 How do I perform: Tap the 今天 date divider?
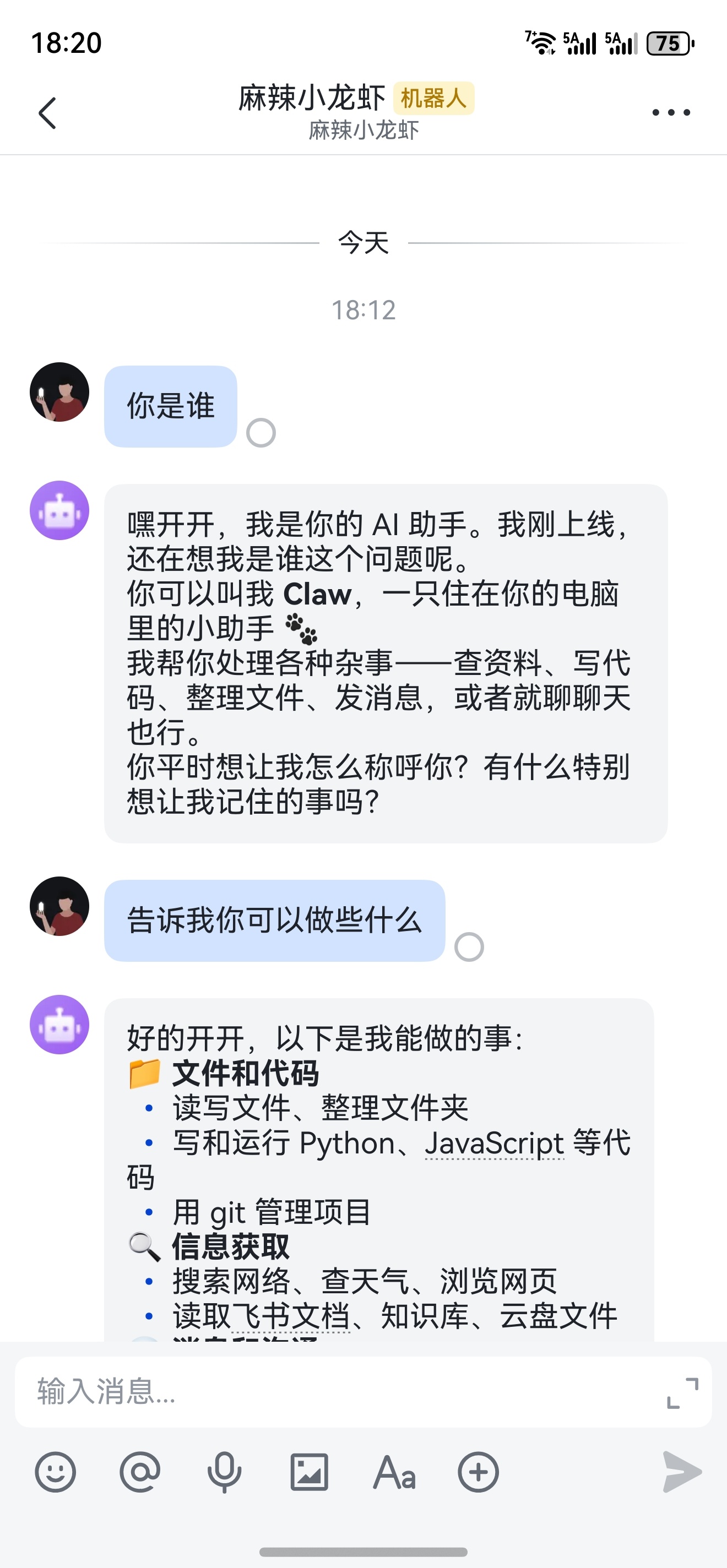(x=363, y=242)
